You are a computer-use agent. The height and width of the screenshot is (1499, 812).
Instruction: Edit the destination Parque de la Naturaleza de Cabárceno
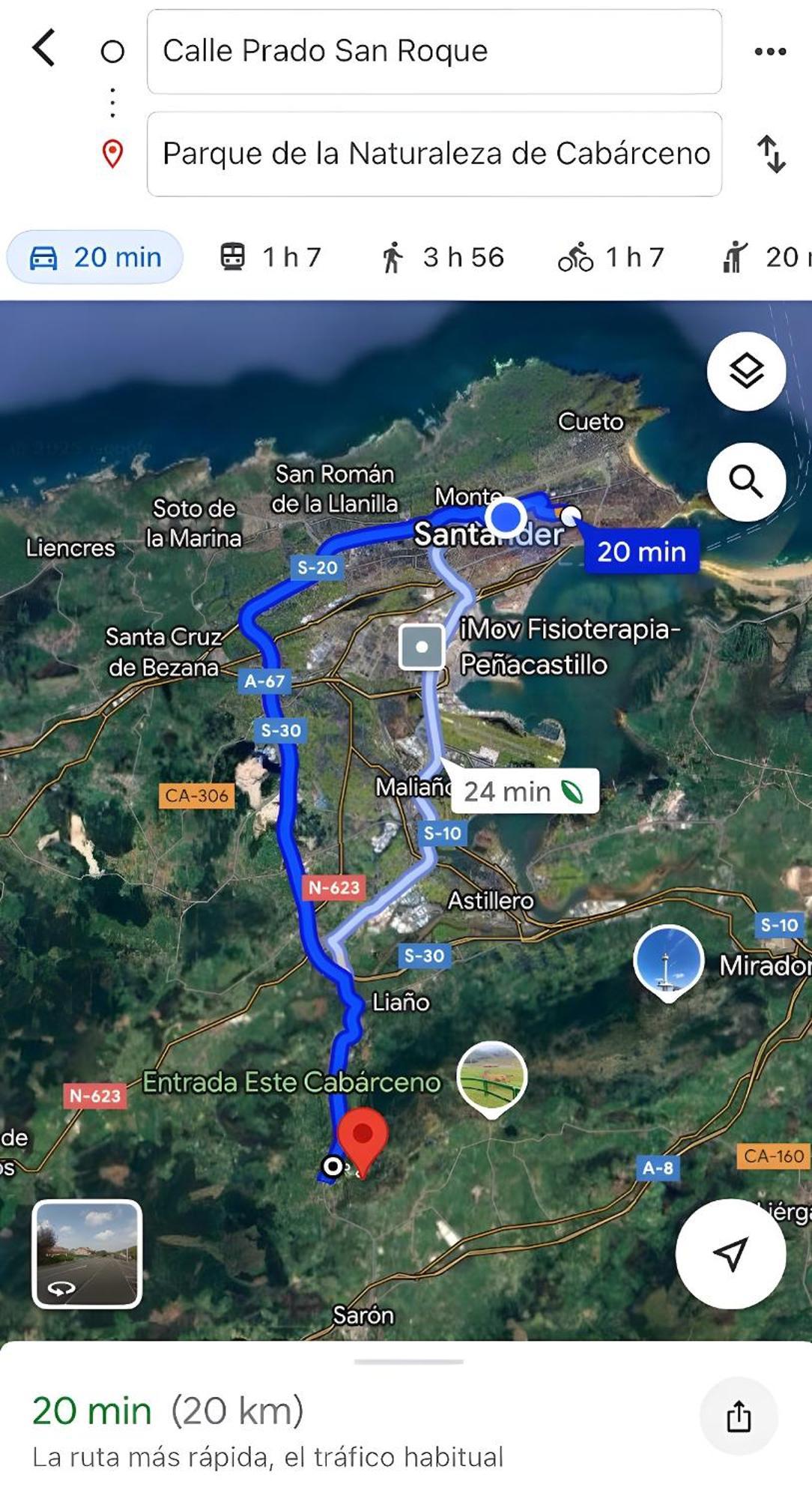pos(434,154)
